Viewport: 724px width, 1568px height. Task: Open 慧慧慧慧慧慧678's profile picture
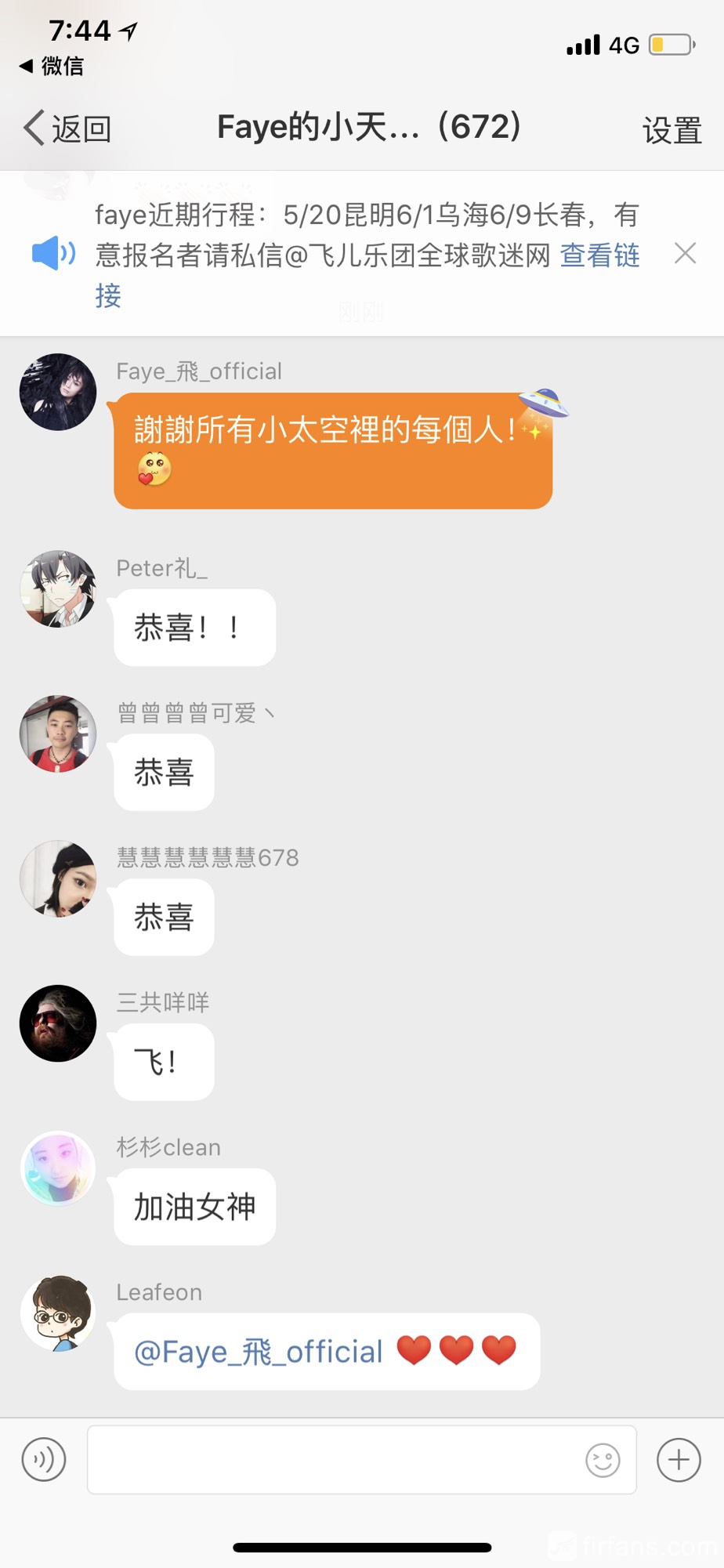(58, 878)
